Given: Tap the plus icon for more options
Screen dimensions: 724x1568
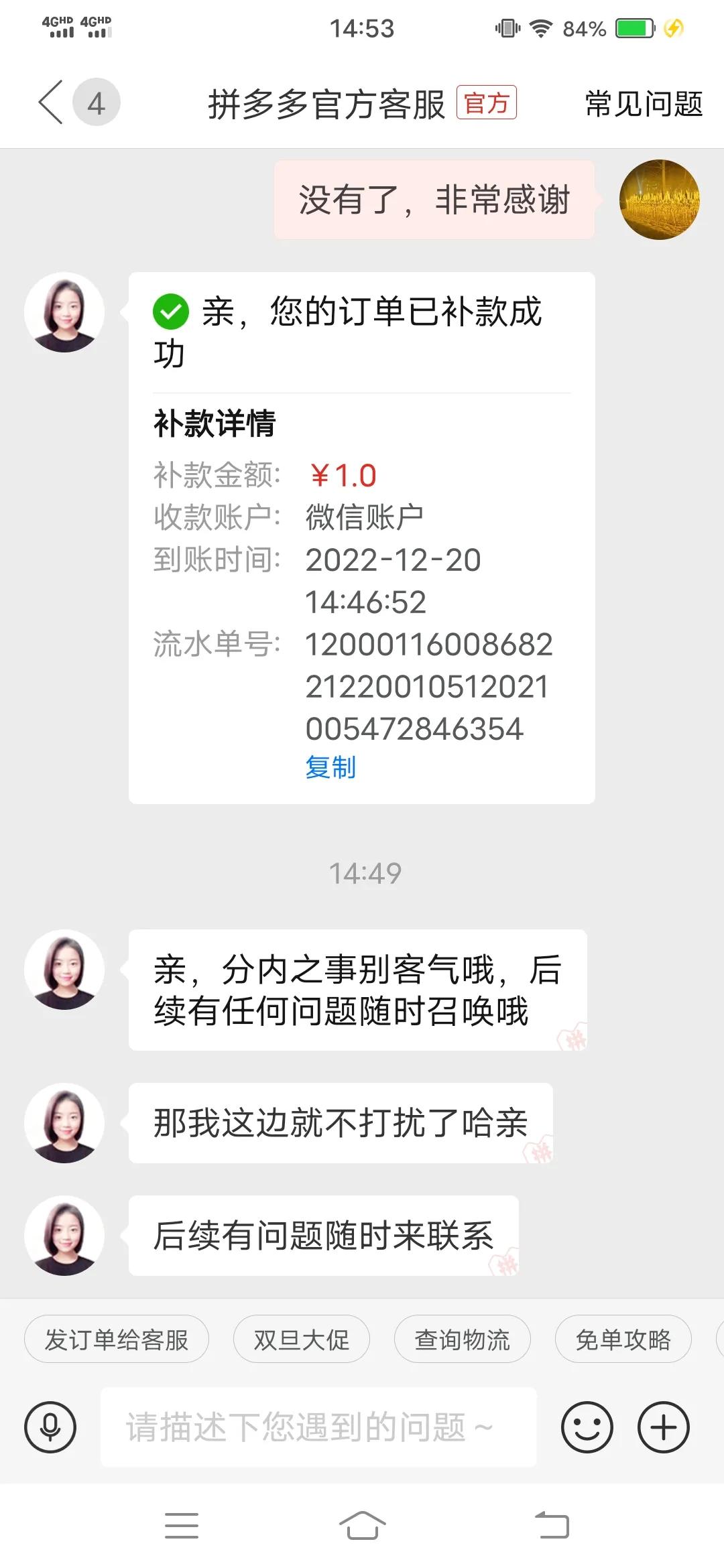Looking at the screenshot, I should (x=662, y=1426).
